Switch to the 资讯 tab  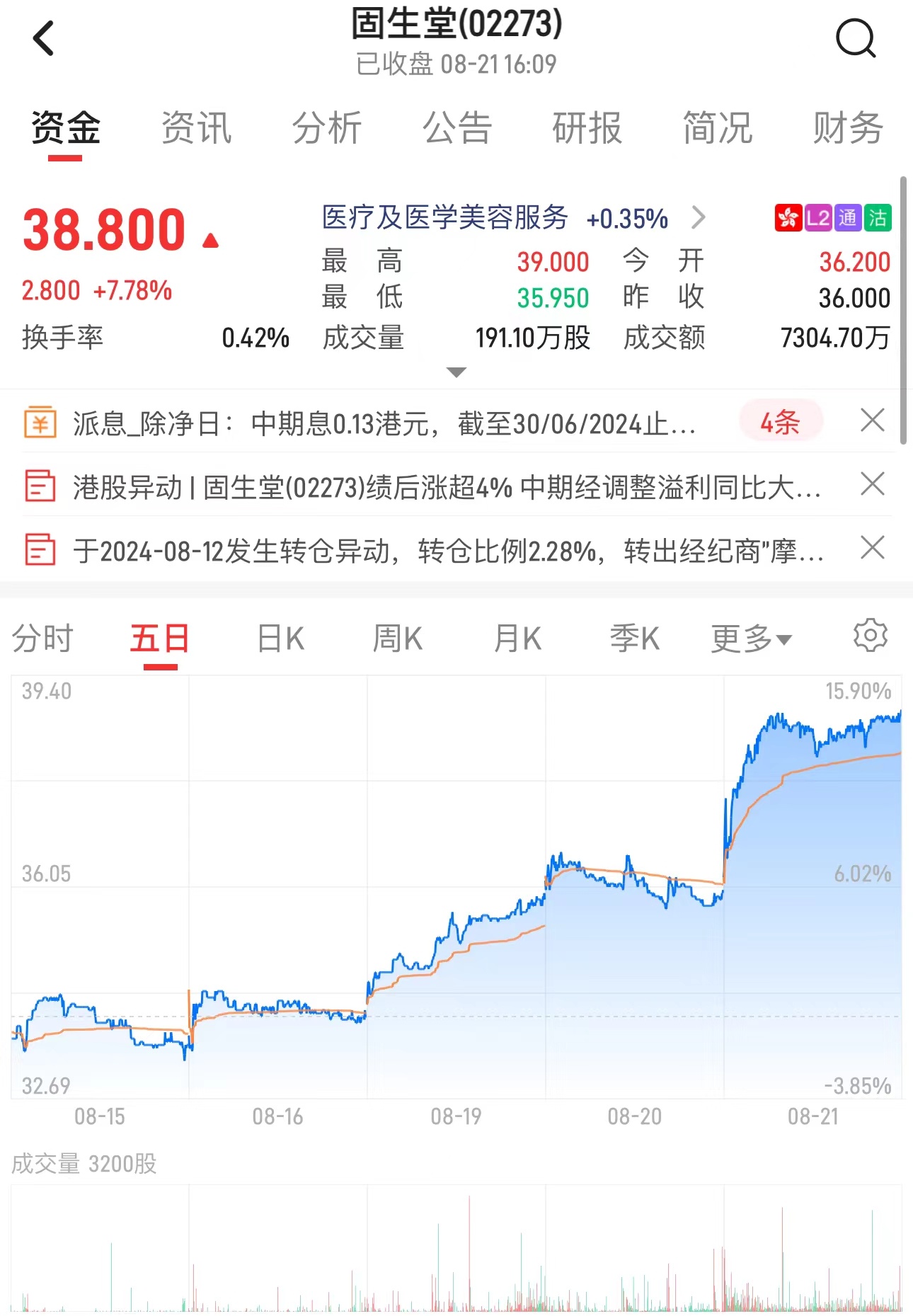coord(196,128)
